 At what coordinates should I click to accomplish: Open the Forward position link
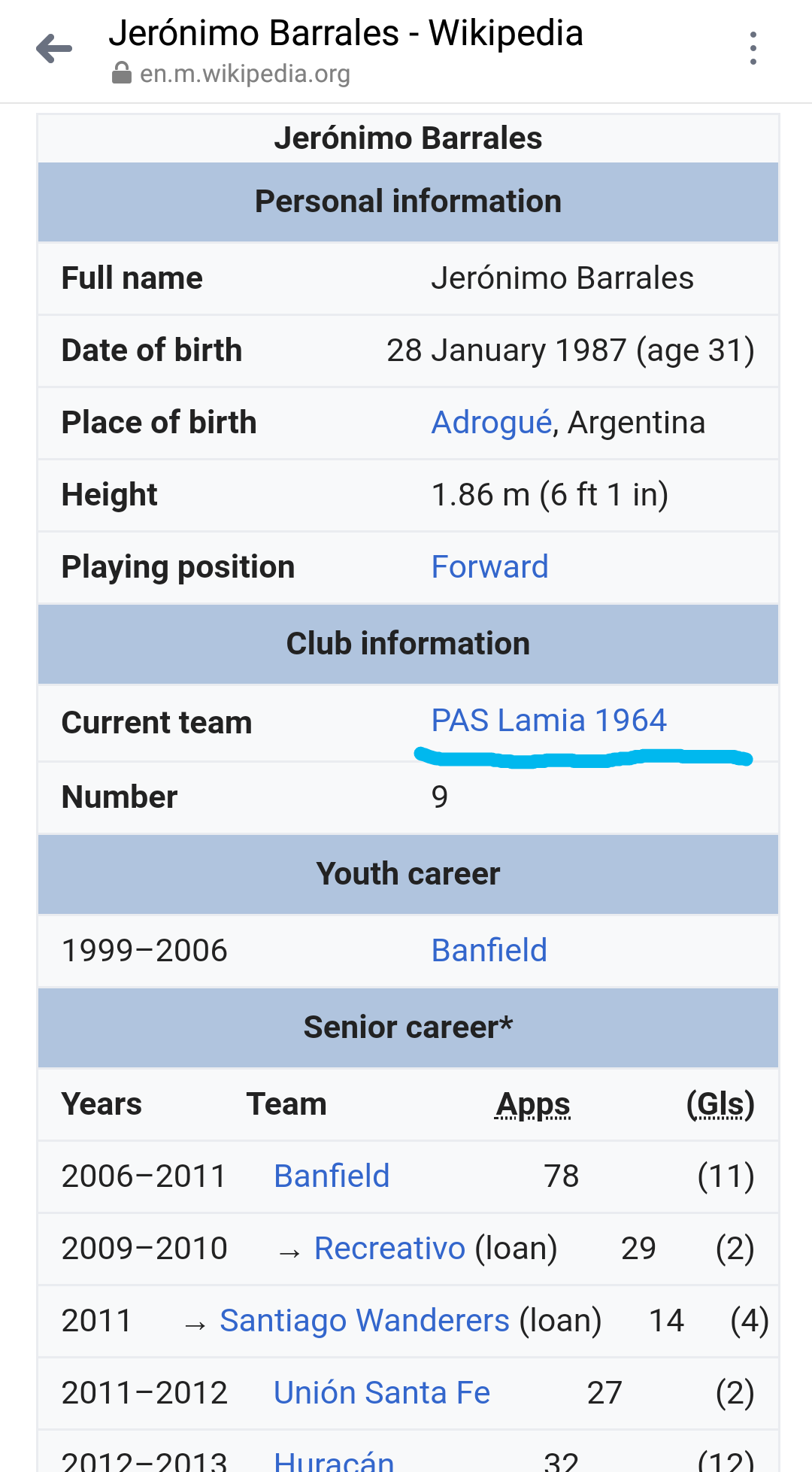(489, 567)
